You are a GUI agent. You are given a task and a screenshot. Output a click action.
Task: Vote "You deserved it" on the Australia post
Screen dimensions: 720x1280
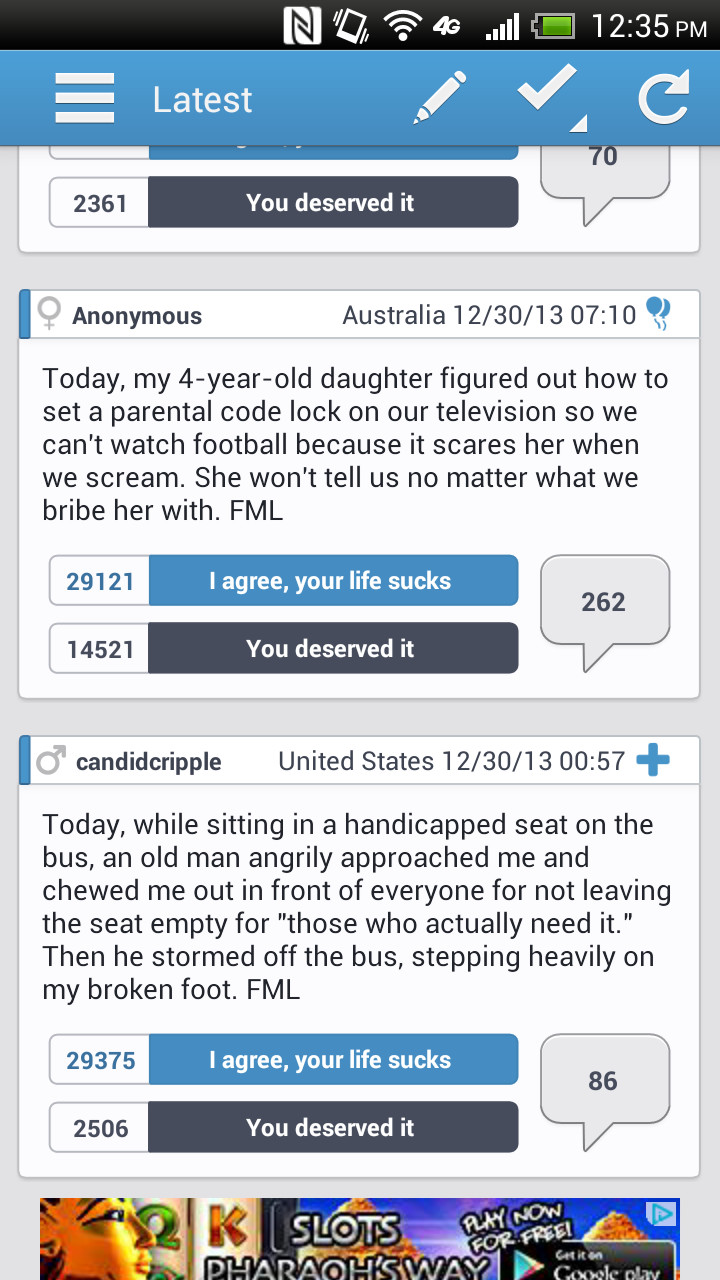pos(332,649)
